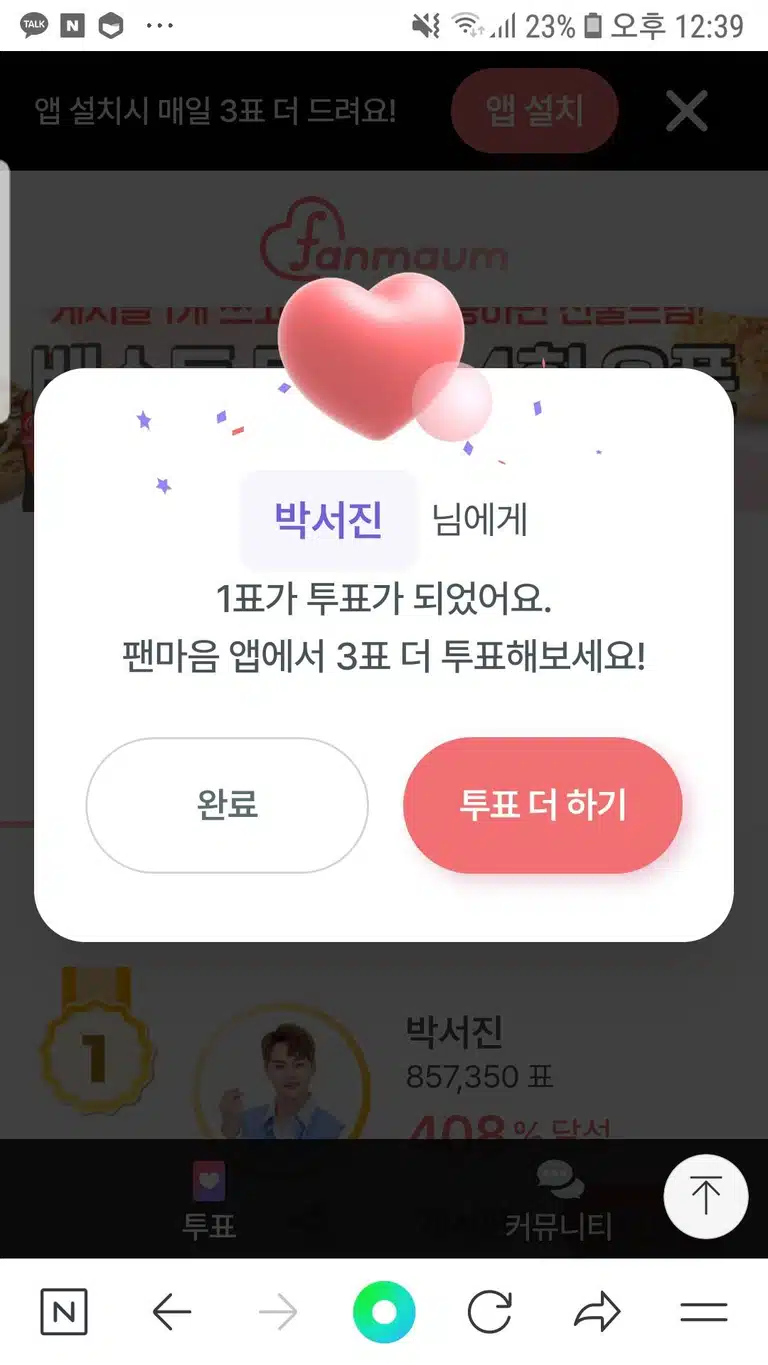The height and width of the screenshot is (1365, 768).
Task: Reload the current page
Action: pos(490,1312)
